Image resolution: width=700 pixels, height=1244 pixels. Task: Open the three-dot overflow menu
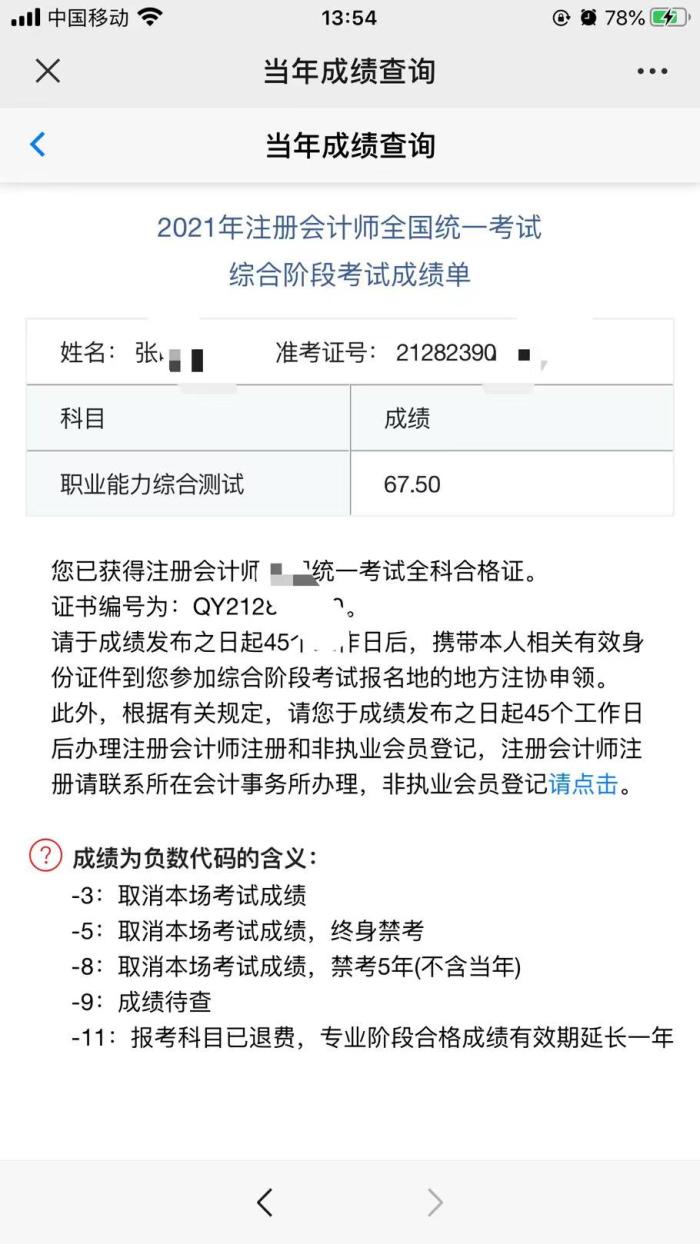pos(652,71)
